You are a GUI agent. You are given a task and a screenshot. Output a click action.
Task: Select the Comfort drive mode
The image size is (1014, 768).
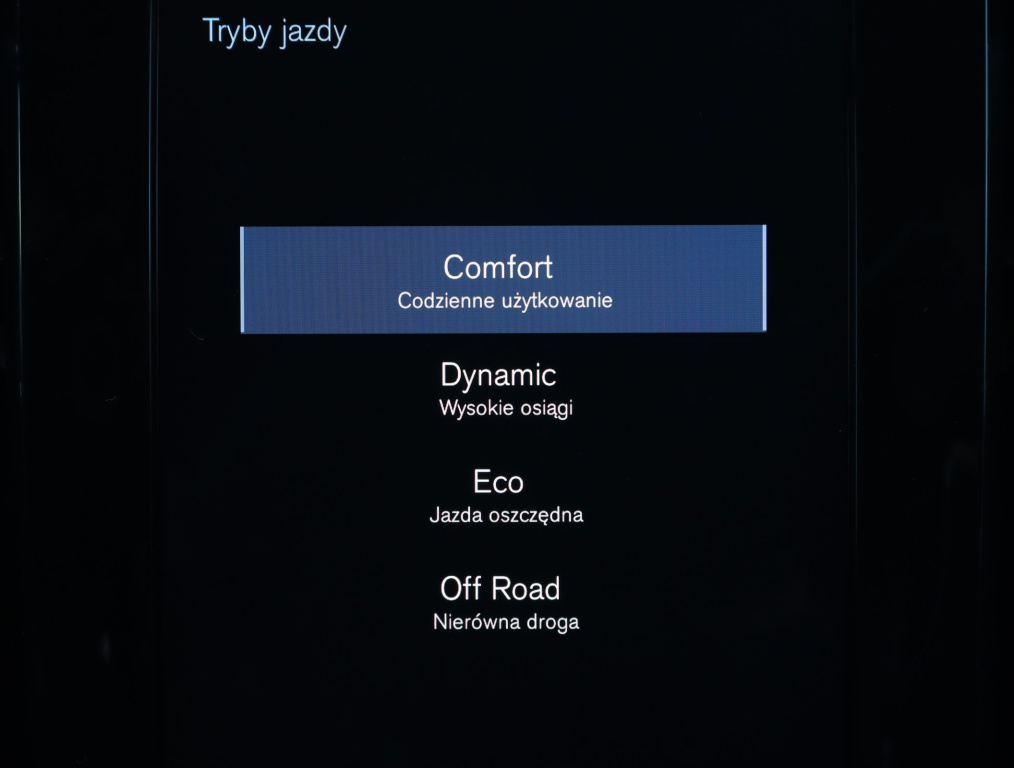(503, 279)
